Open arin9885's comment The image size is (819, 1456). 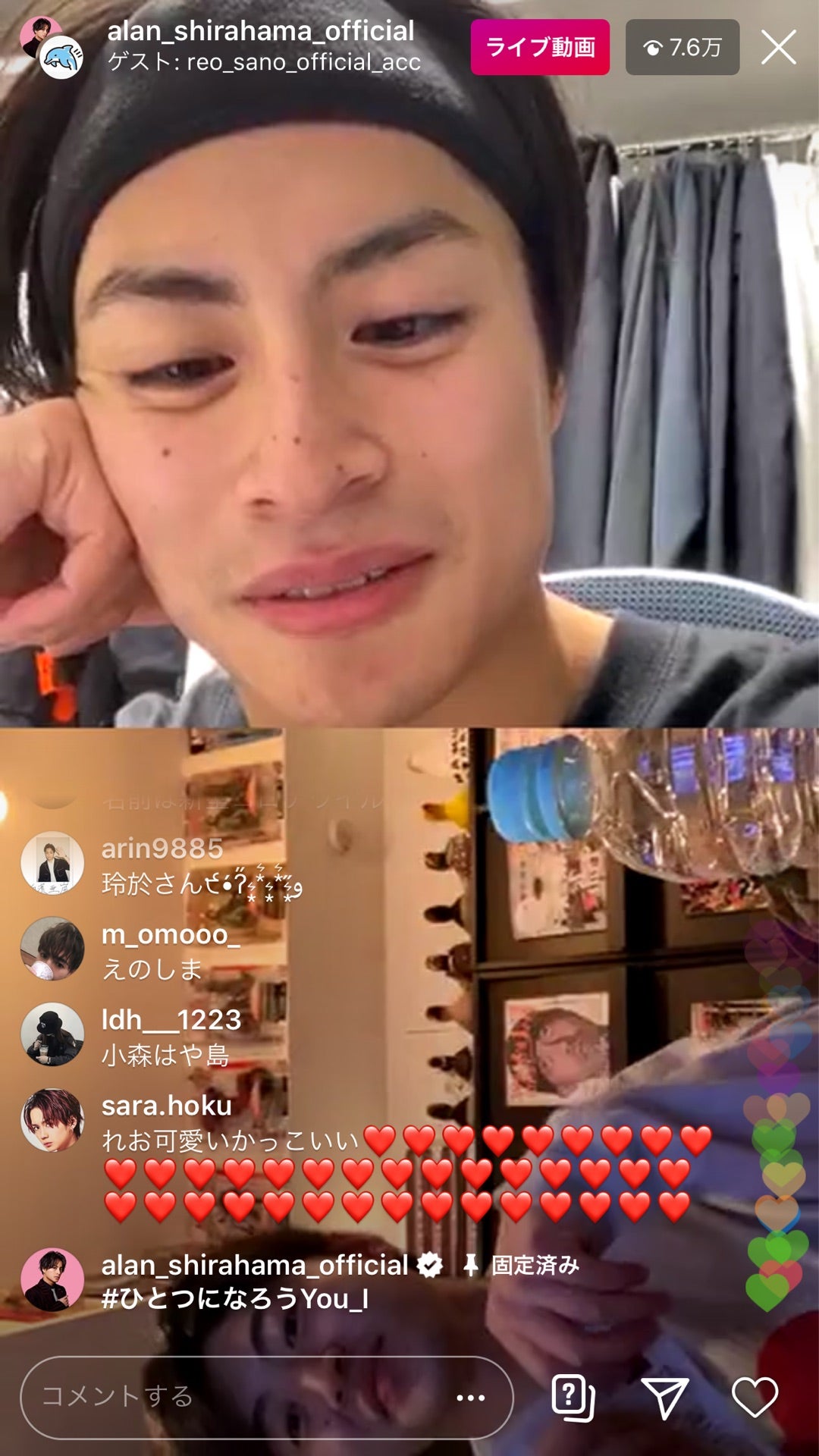(201, 866)
